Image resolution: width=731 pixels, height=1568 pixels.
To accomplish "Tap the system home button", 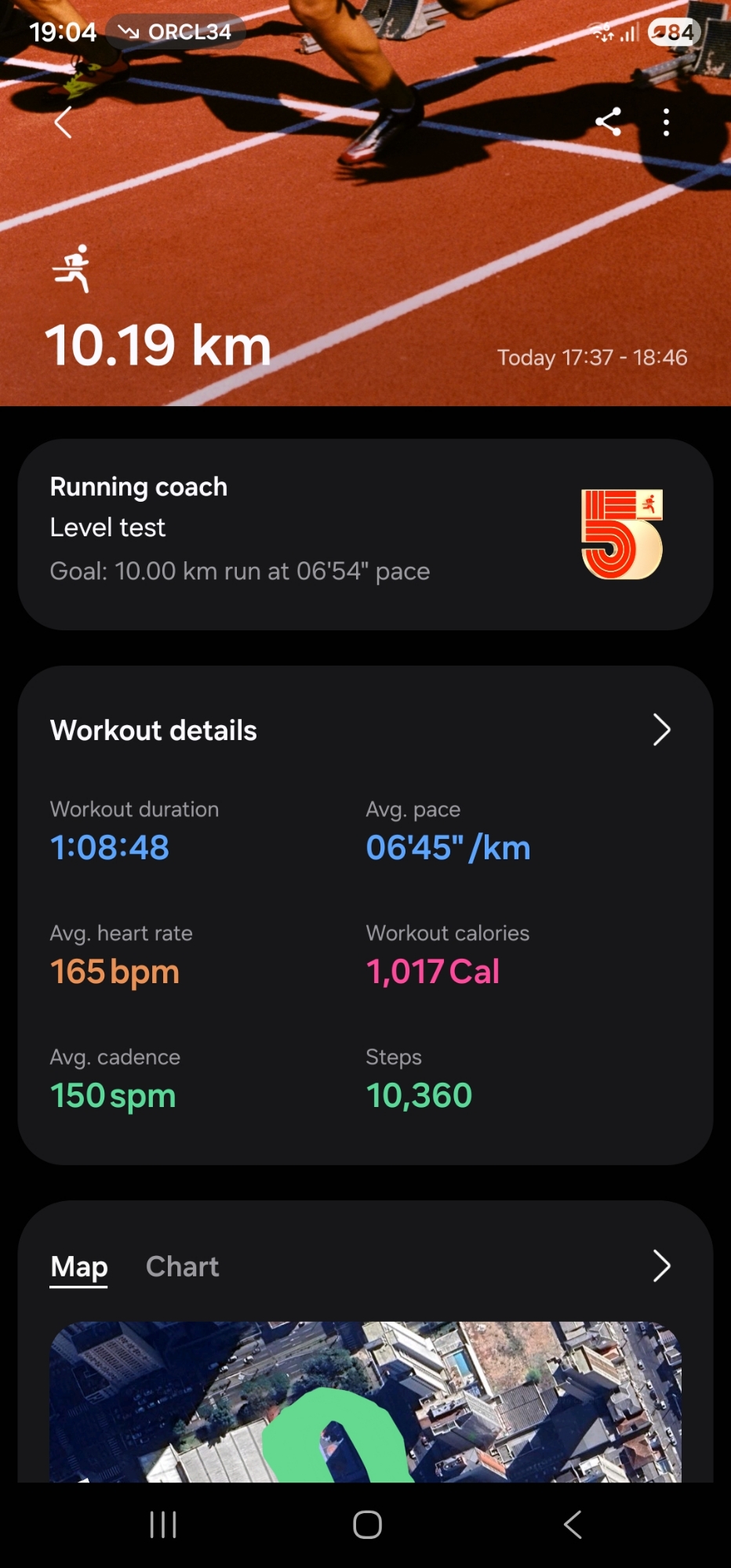I will (367, 1525).
